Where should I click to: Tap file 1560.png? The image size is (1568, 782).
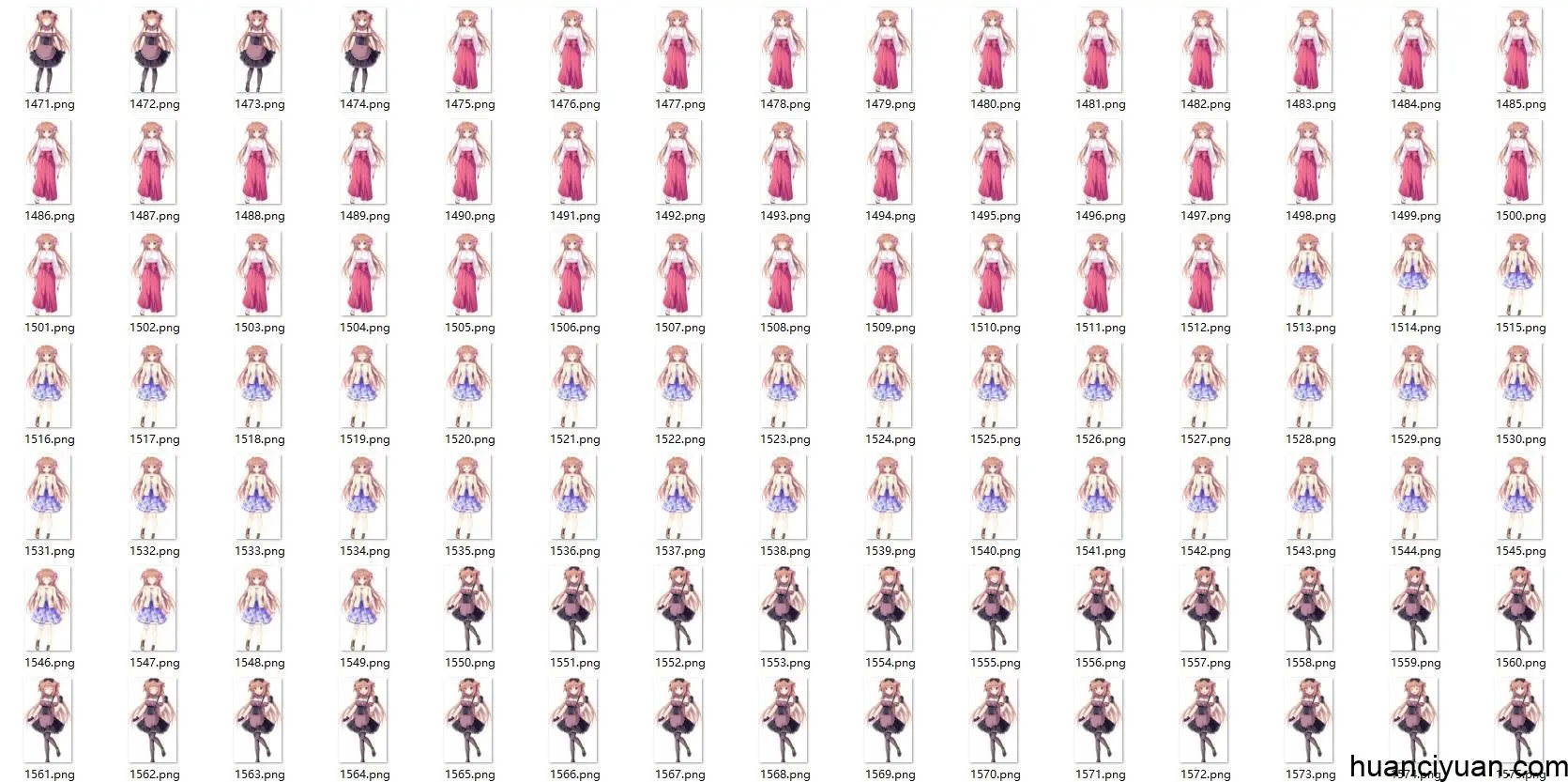[x=1520, y=609]
